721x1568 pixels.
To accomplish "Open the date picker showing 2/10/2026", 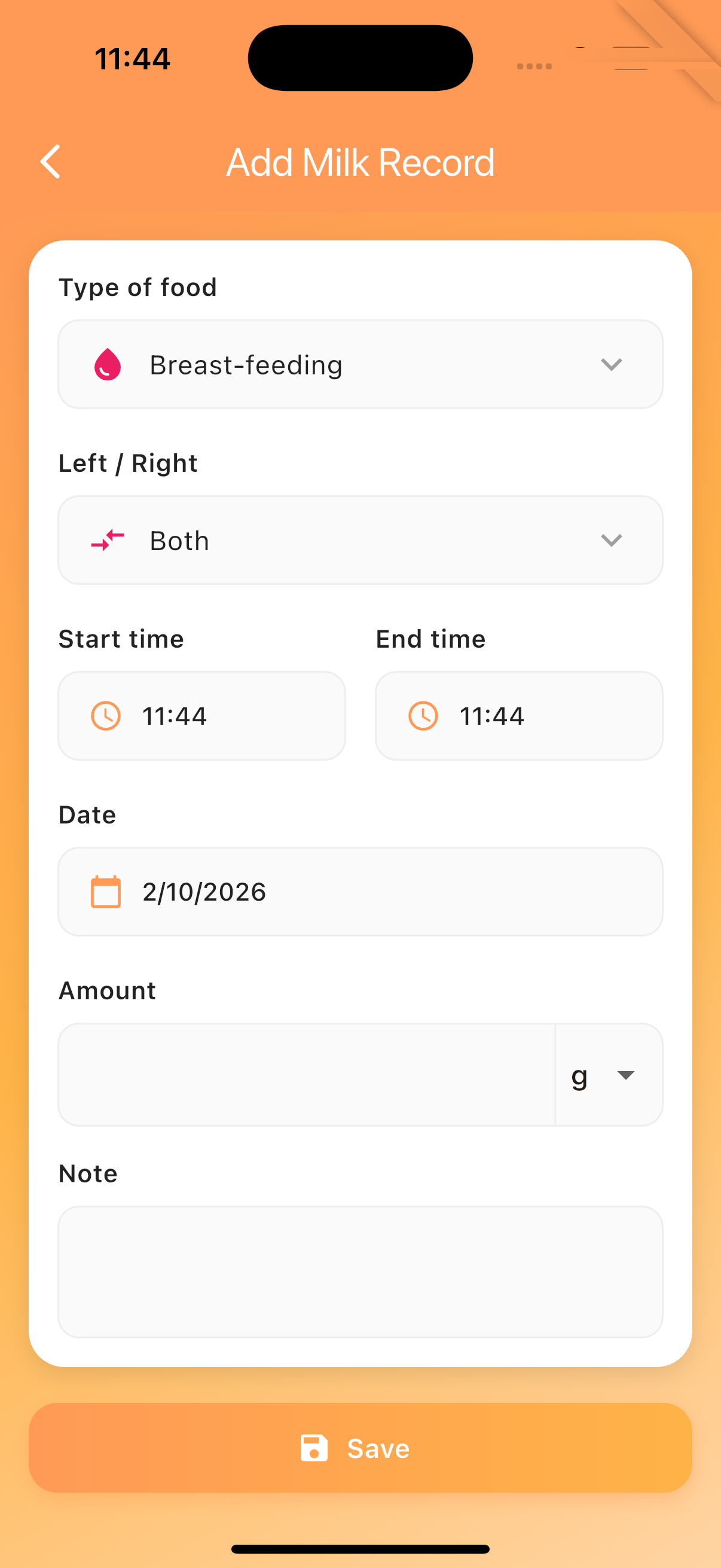I will [360, 891].
